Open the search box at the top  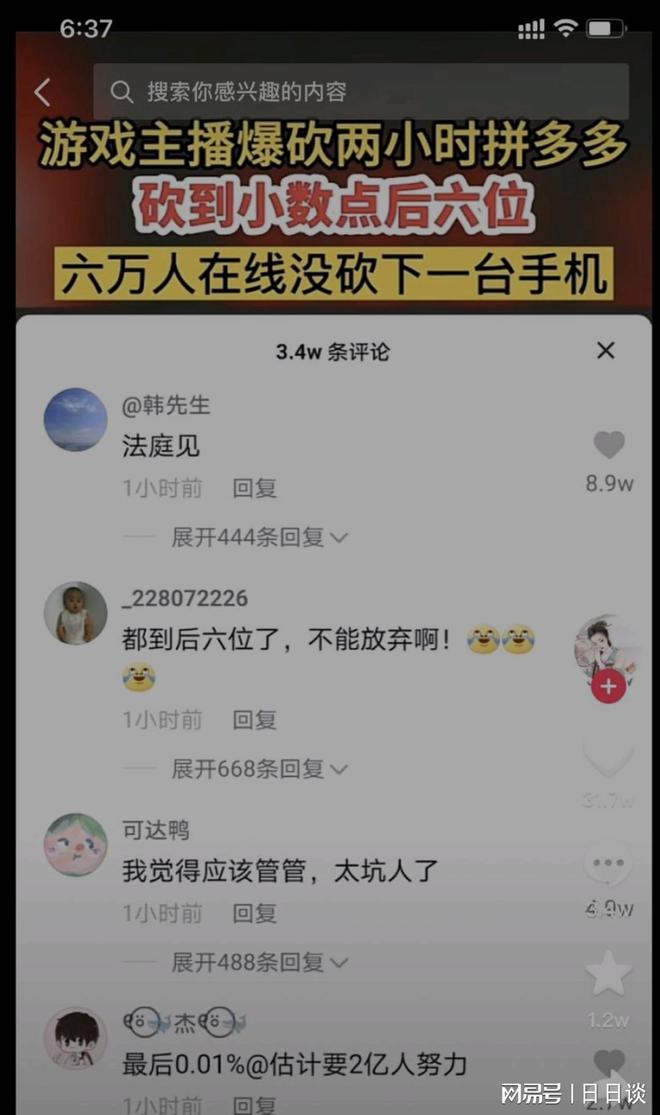tap(360, 92)
